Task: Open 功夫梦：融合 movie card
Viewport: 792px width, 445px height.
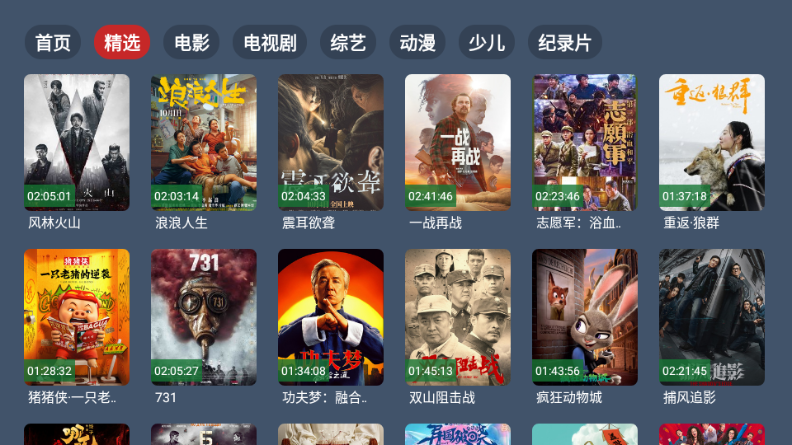Action: point(331,317)
